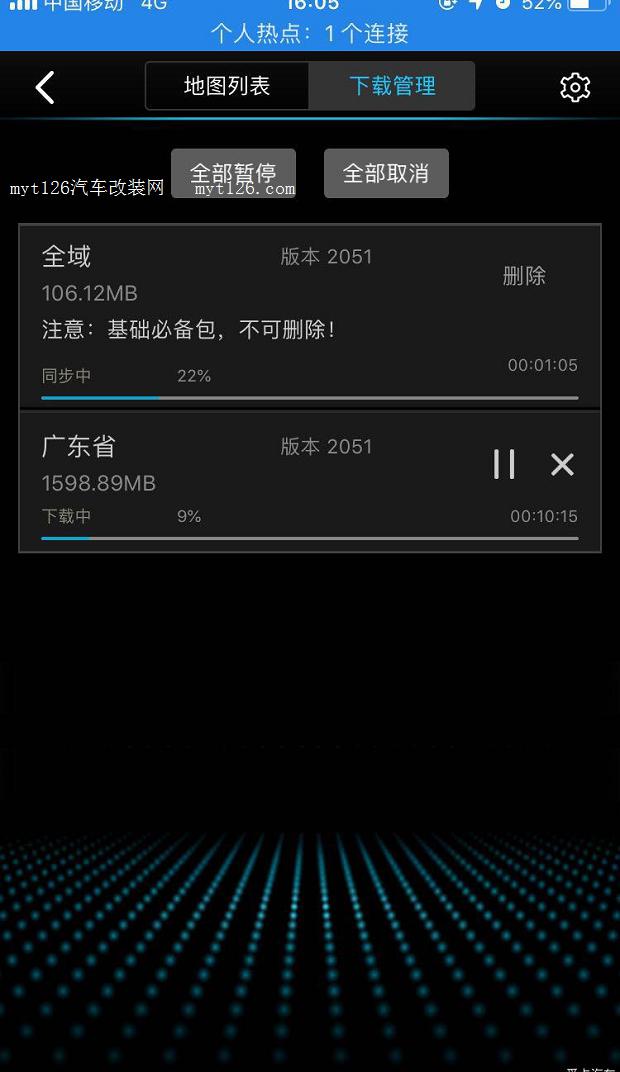Tap 全部暂停 to pause all downloads
The image size is (620, 1072).
point(233,173)
